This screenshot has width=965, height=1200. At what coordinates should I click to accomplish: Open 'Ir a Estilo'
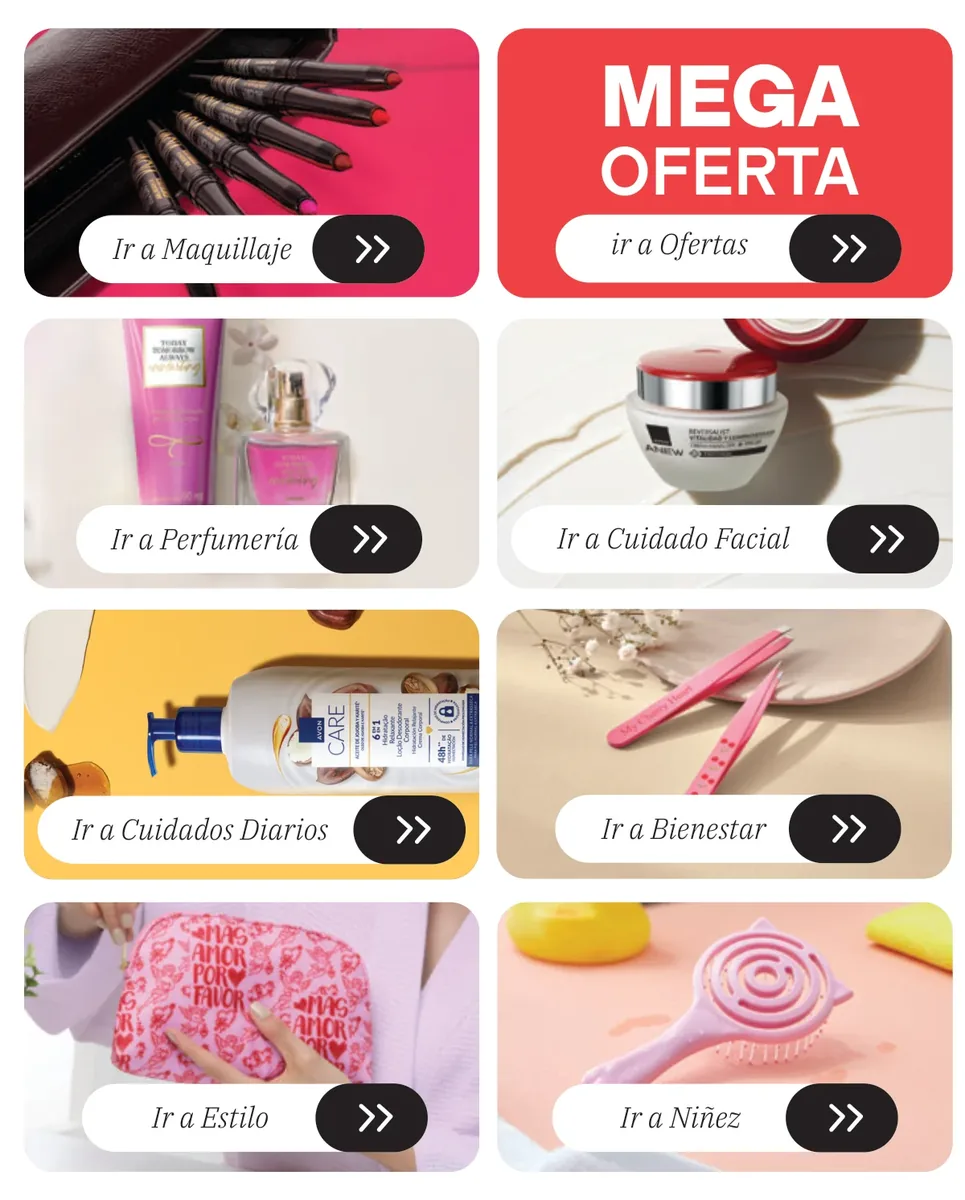coord(255,1118)
